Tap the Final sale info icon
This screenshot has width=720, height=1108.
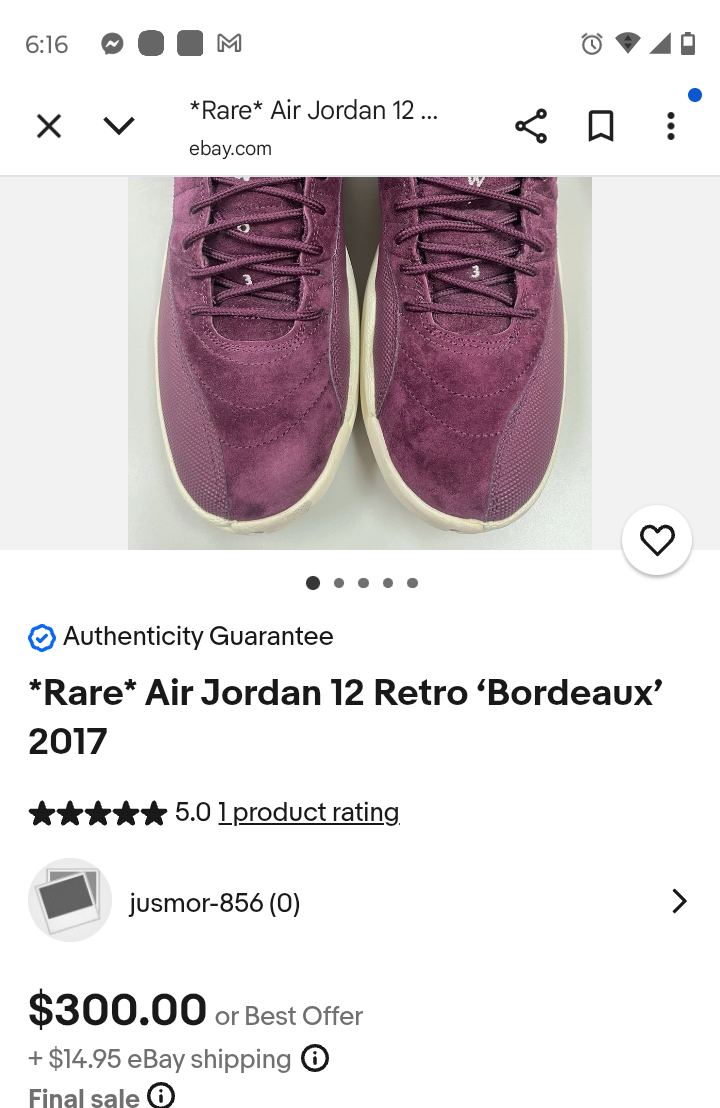pos(160,1097)
